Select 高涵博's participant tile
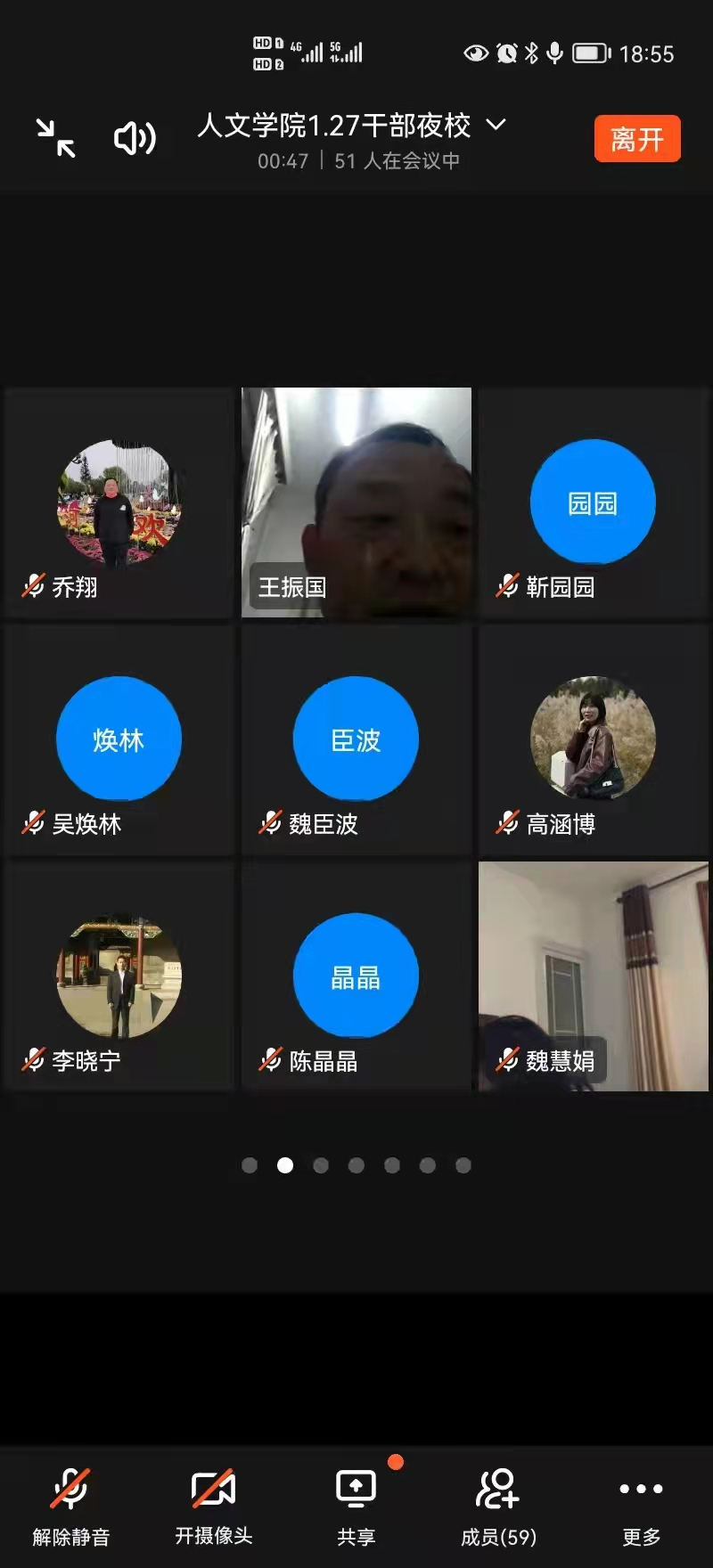The height and width of the screenshot is (1568, 713). pos(594,739)
